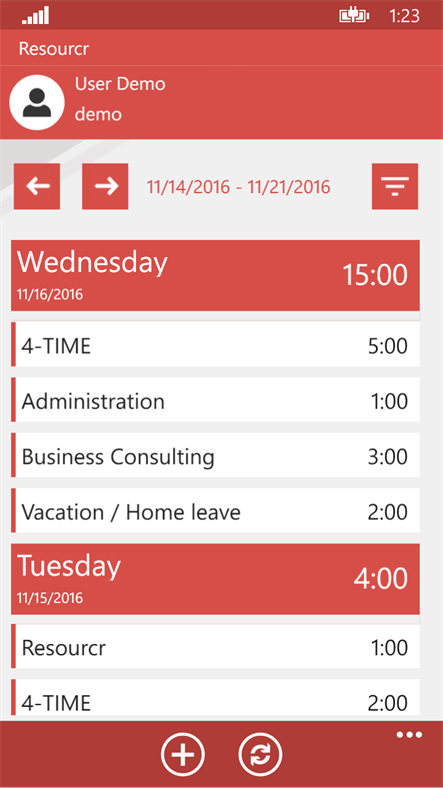The image size is (443, 788).
Task: Open Wednesday's 4-TIME 5:00 entry
Action: point(215,344)
